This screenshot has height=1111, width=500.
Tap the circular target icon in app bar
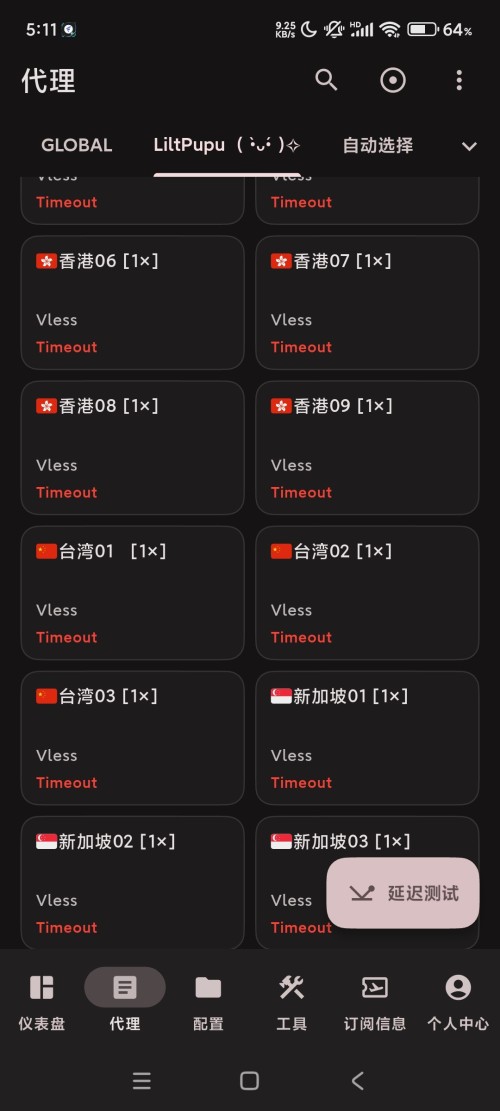tap(393, 80)
